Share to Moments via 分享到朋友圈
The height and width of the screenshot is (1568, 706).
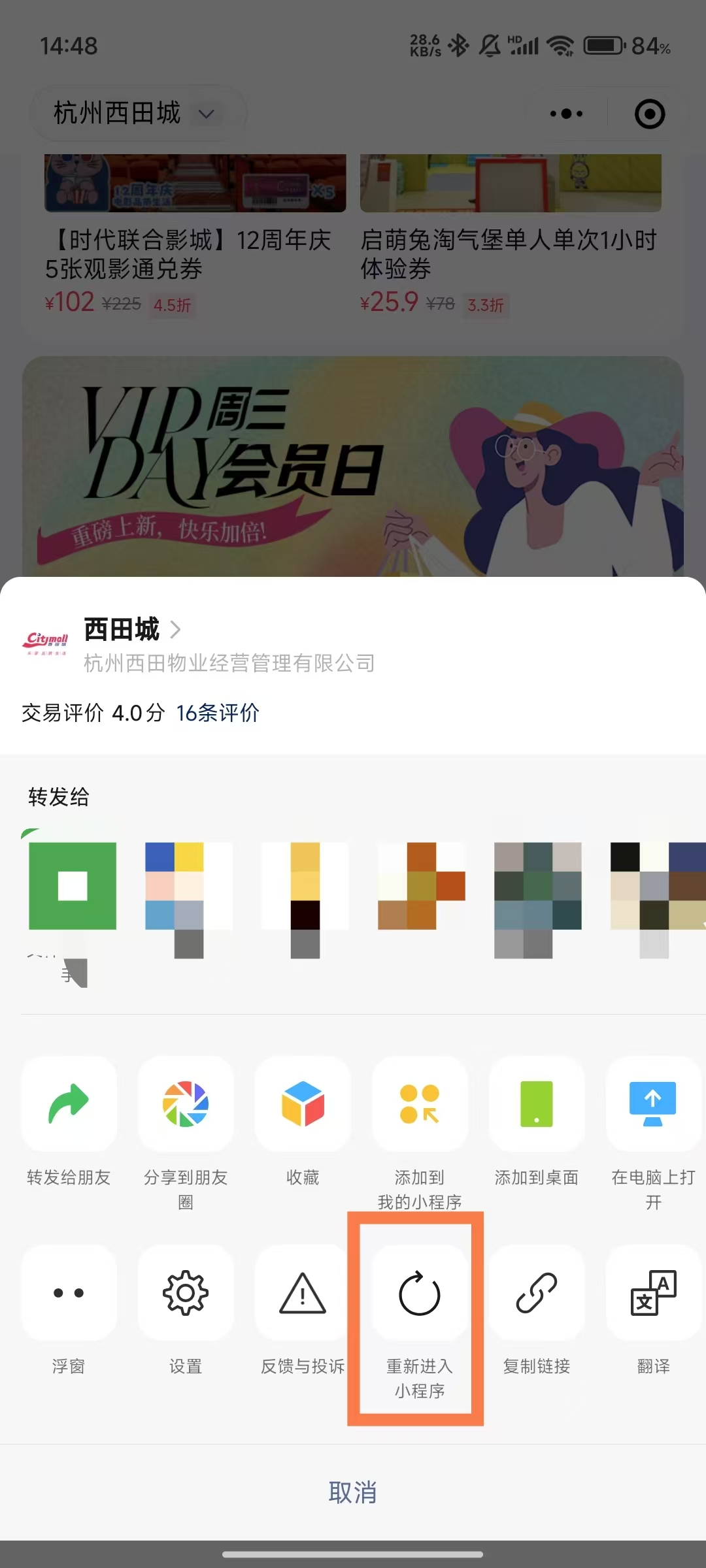(186, 1104)
